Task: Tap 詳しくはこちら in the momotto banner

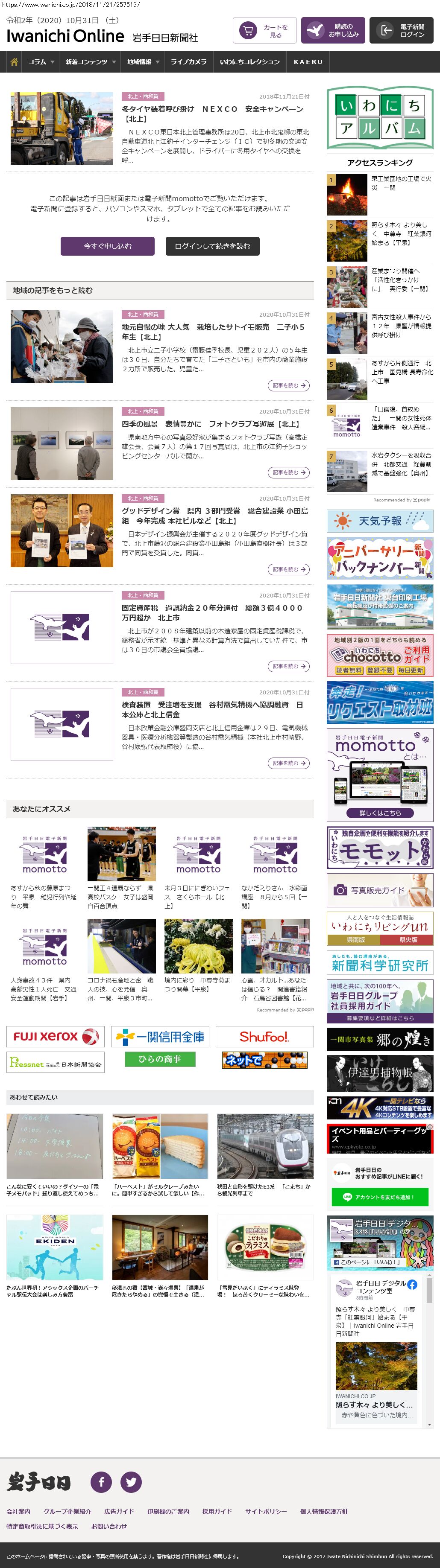Action: (x=380, y=813)
